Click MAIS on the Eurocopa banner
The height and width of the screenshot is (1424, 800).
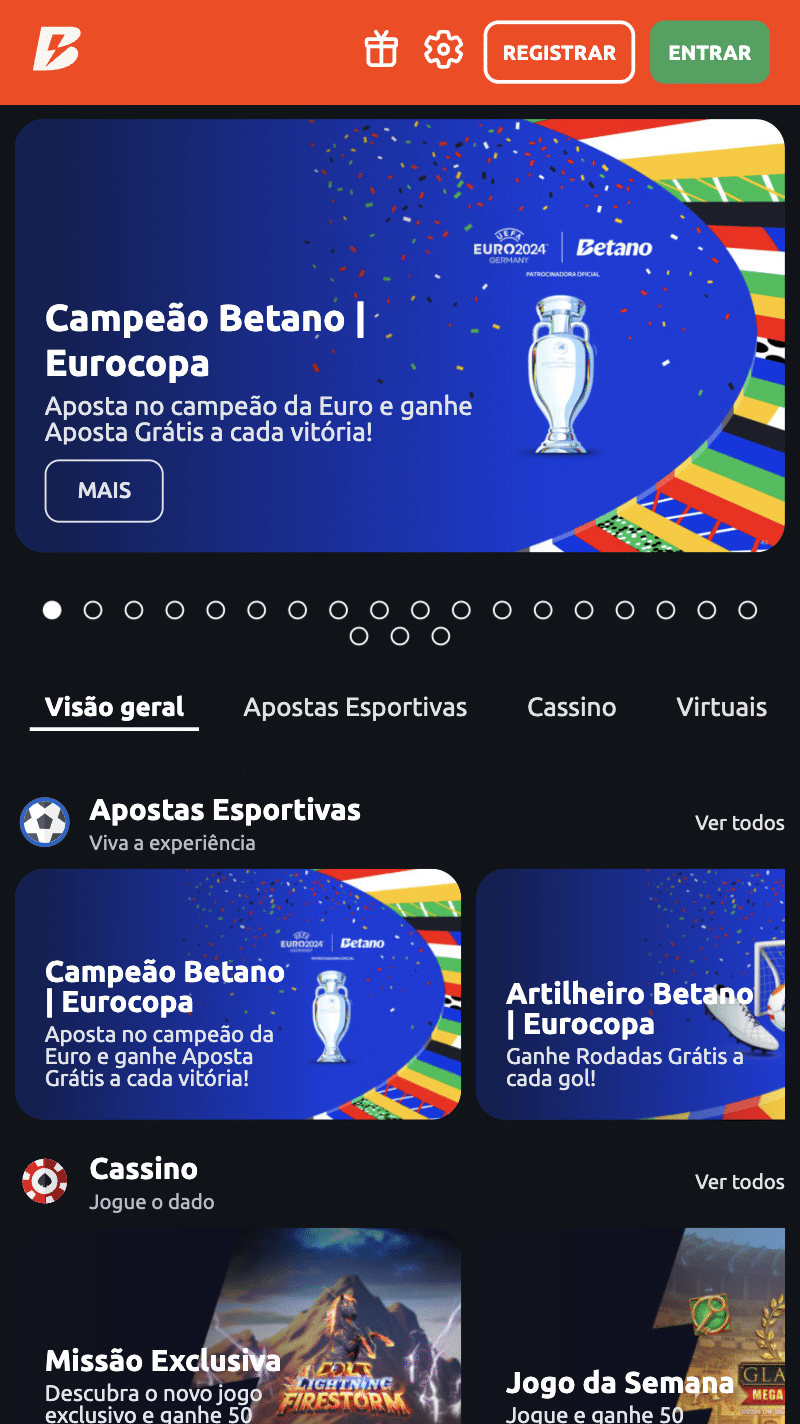coord(104,491)
